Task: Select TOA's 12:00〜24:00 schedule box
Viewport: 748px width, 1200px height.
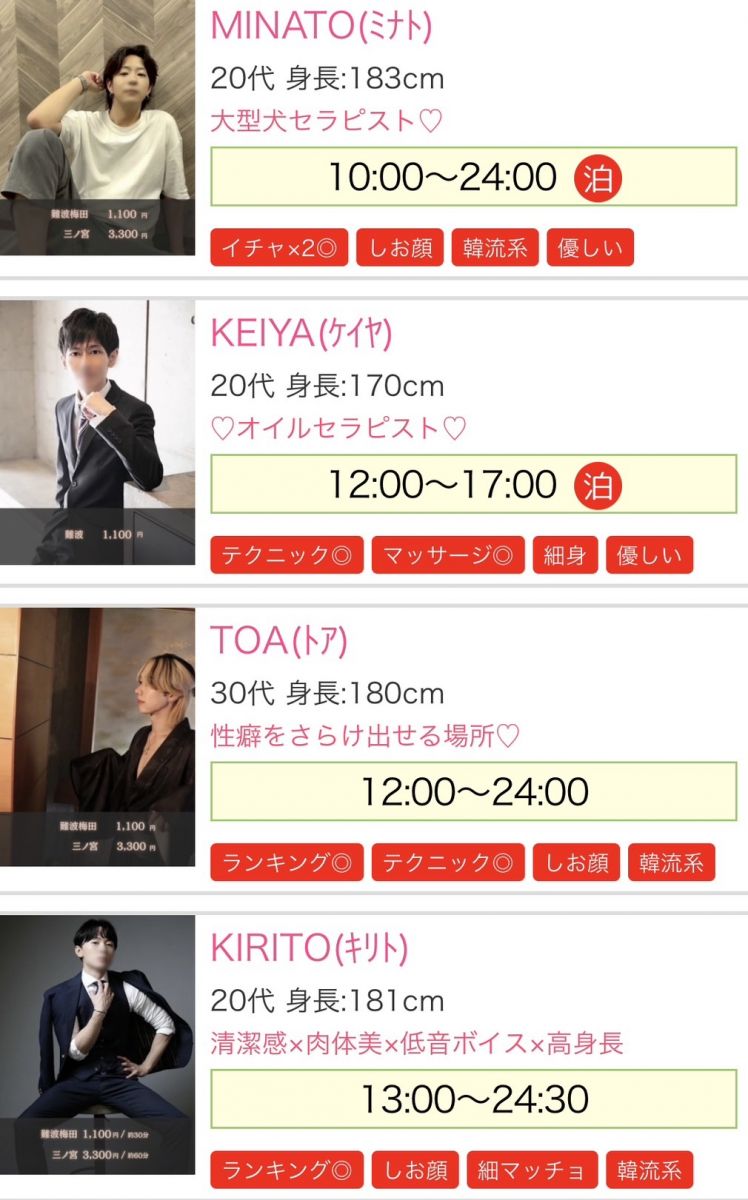Action: click(472, 791)
